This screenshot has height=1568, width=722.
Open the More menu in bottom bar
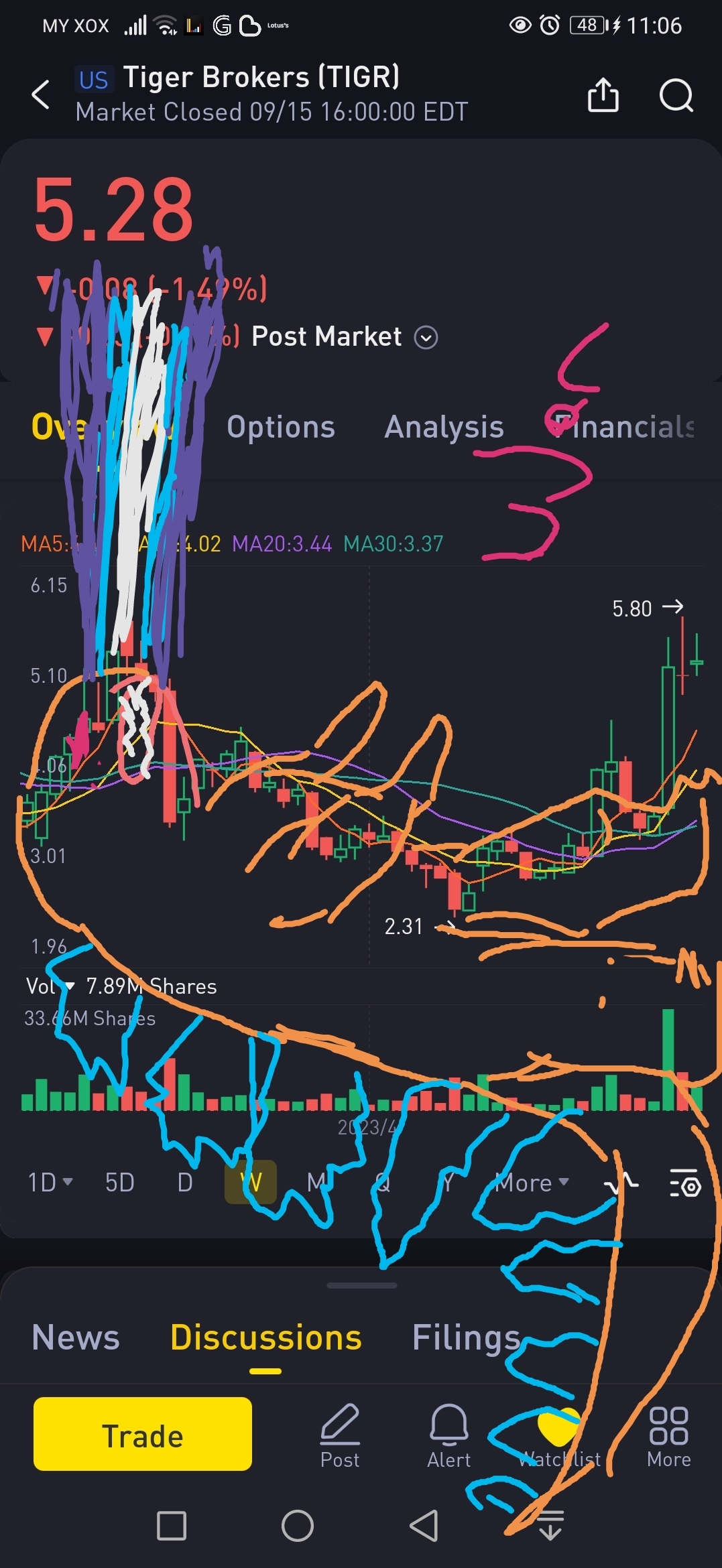pos(668,1436)
